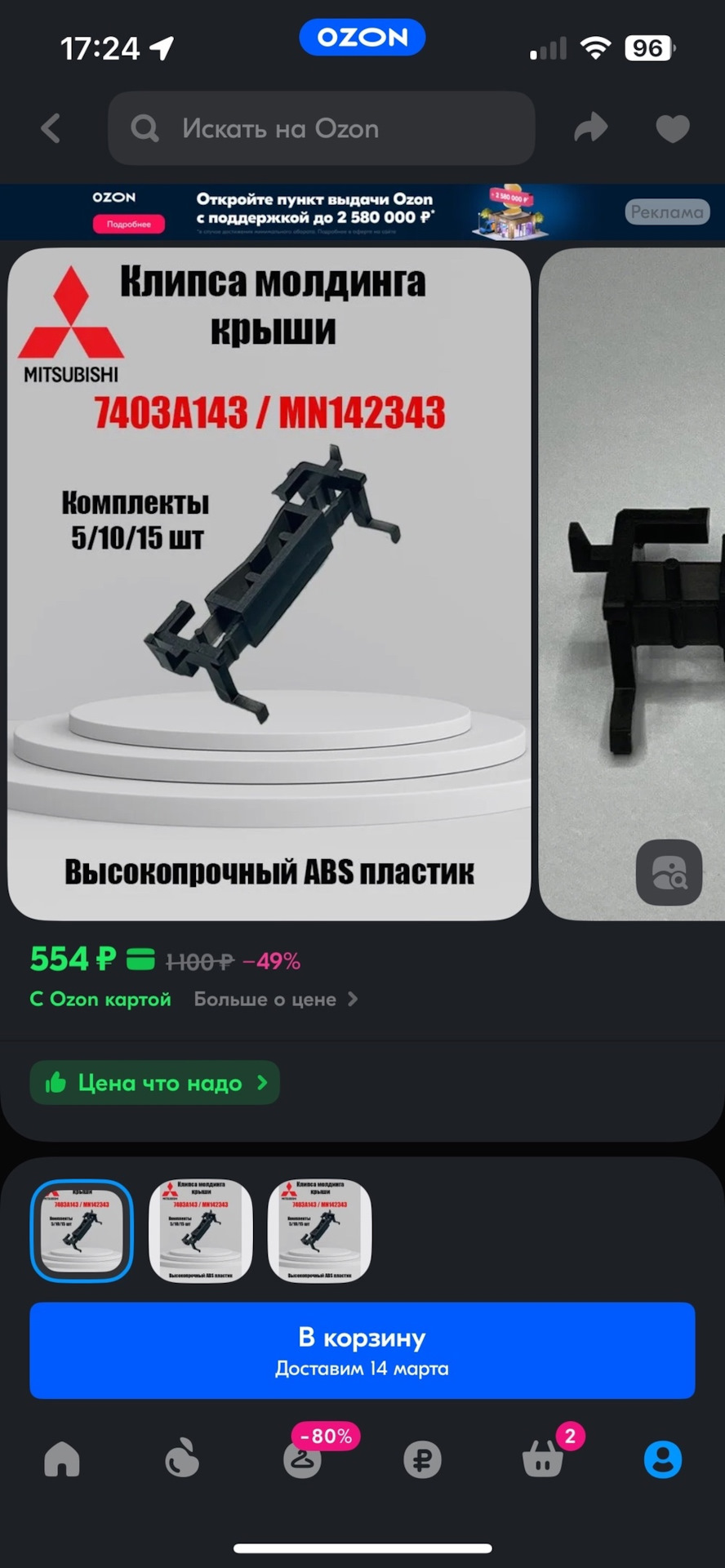The image size is (725, 1568).
Task: Tap the 'Цена что надо' chip
Action: pos(154,1083)
